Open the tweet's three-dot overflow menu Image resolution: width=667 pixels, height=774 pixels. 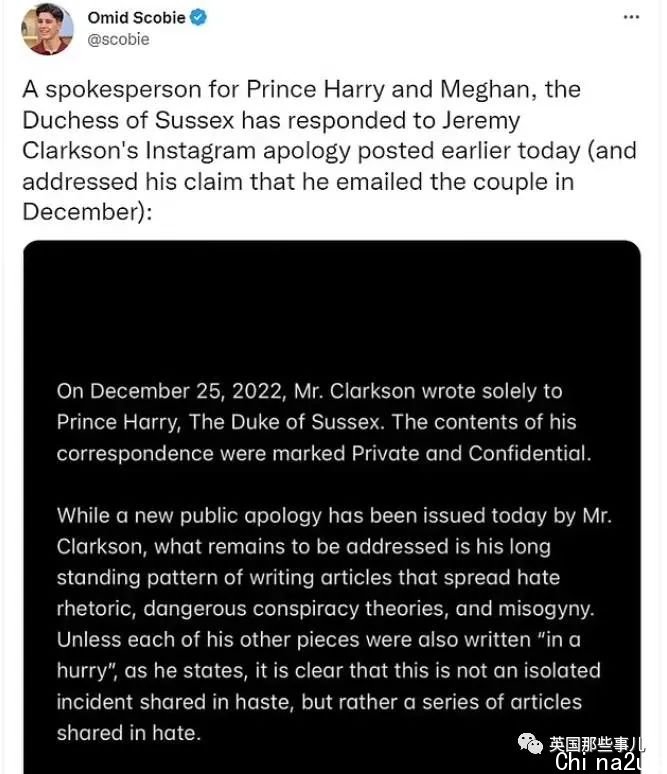tap(631, 17)
